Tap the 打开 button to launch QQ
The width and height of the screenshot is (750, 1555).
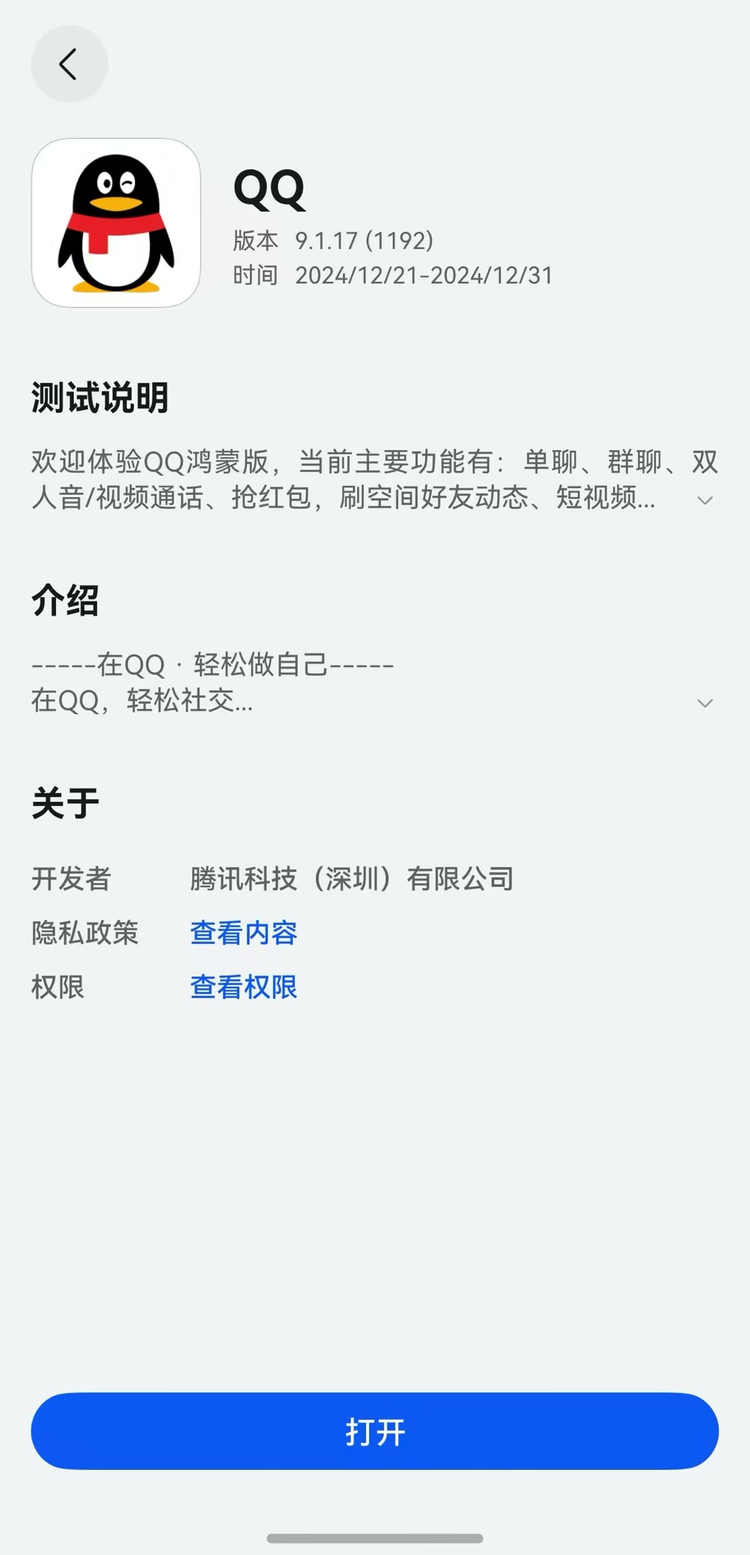click(375, 1431)
